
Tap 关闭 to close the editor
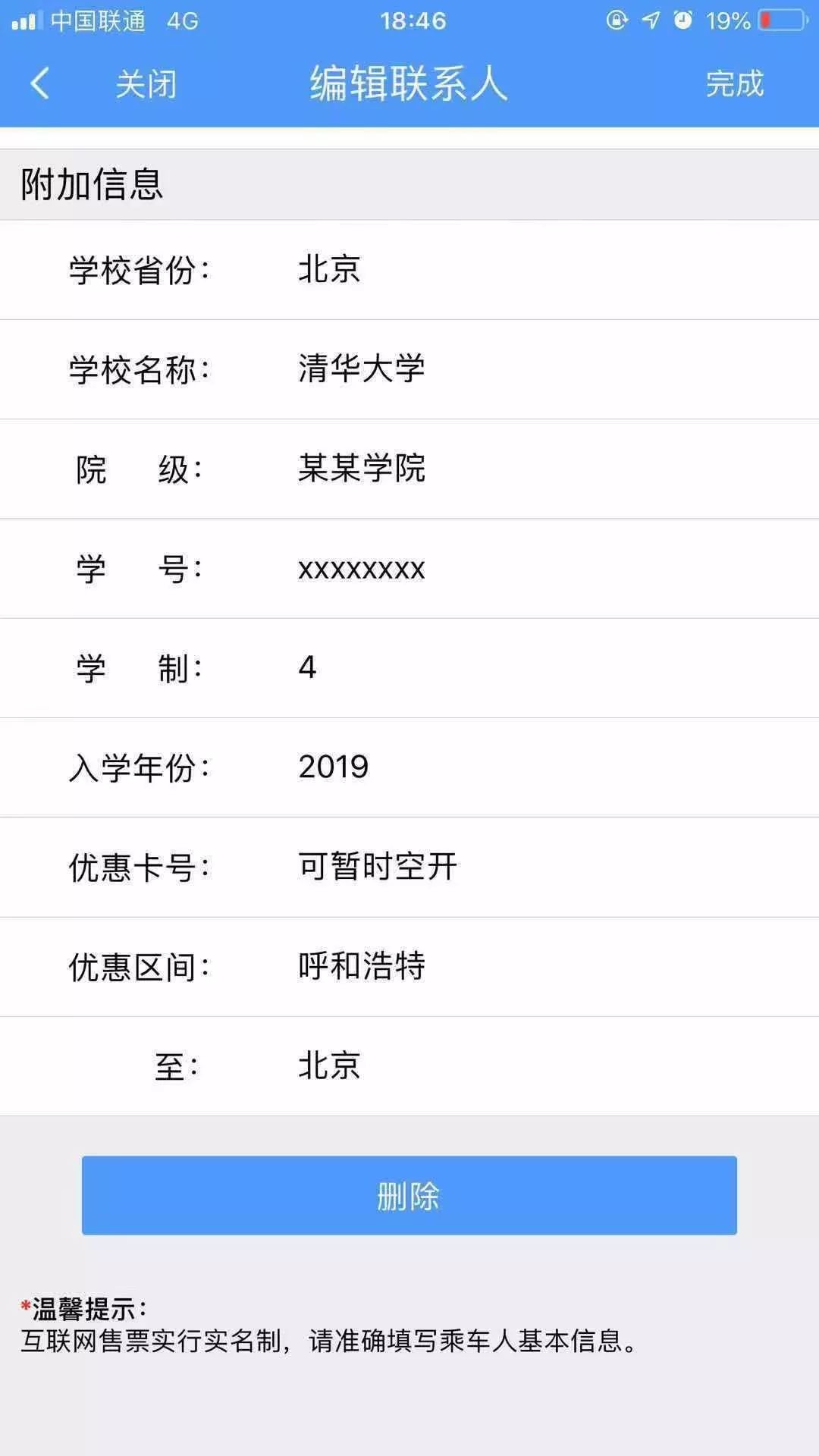pyautogui.click(x=146, y=85)
